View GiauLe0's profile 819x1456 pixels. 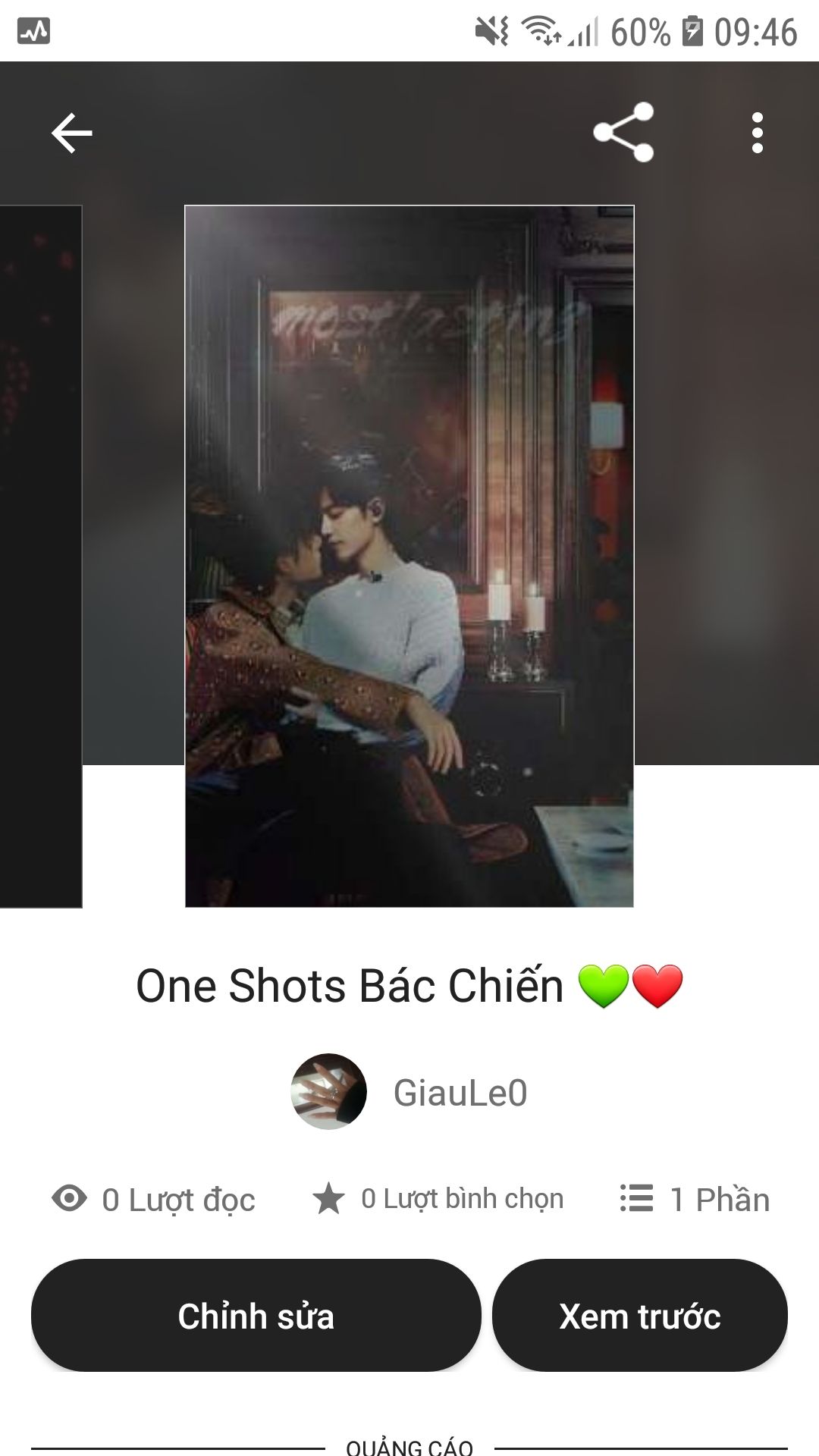point(409,1092)
